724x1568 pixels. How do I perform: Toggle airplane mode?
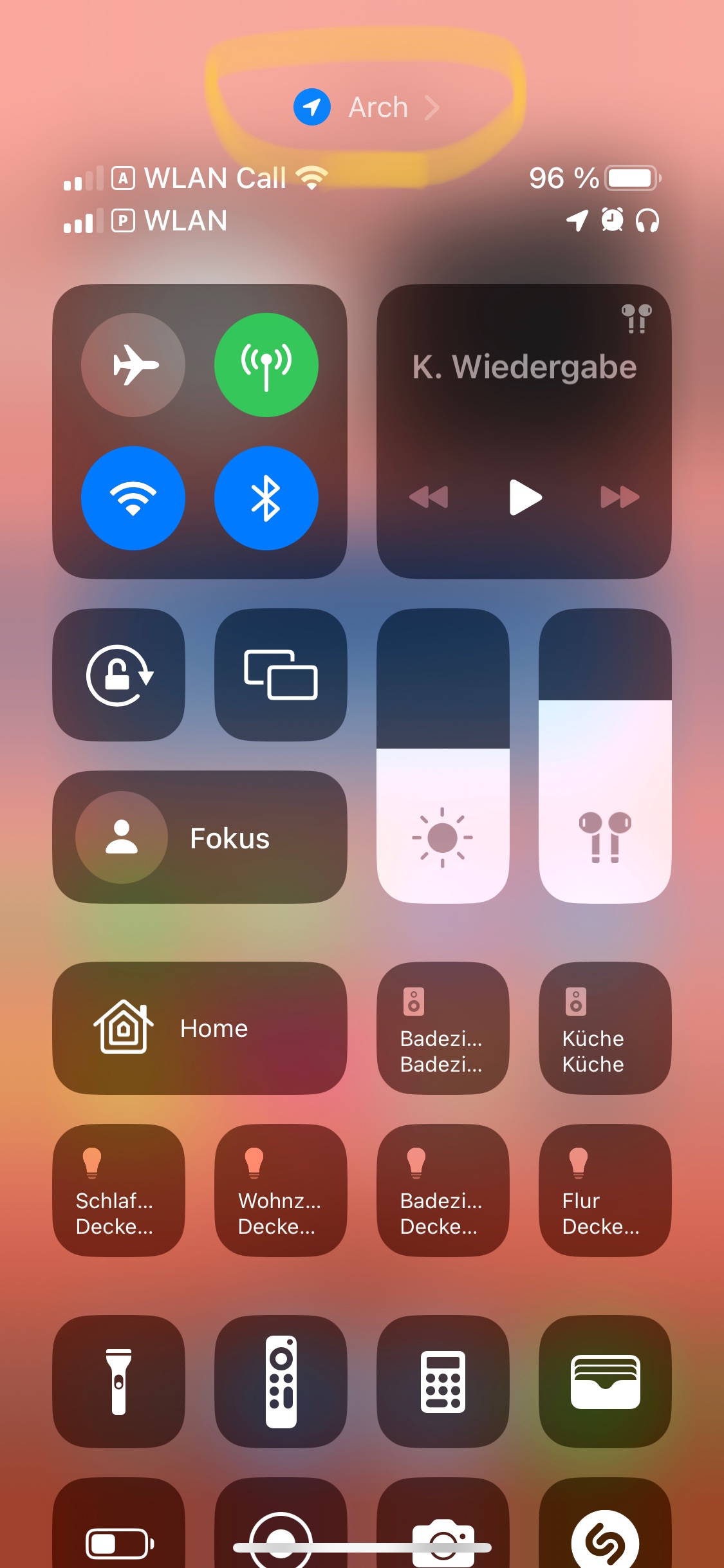click(133, 365)
